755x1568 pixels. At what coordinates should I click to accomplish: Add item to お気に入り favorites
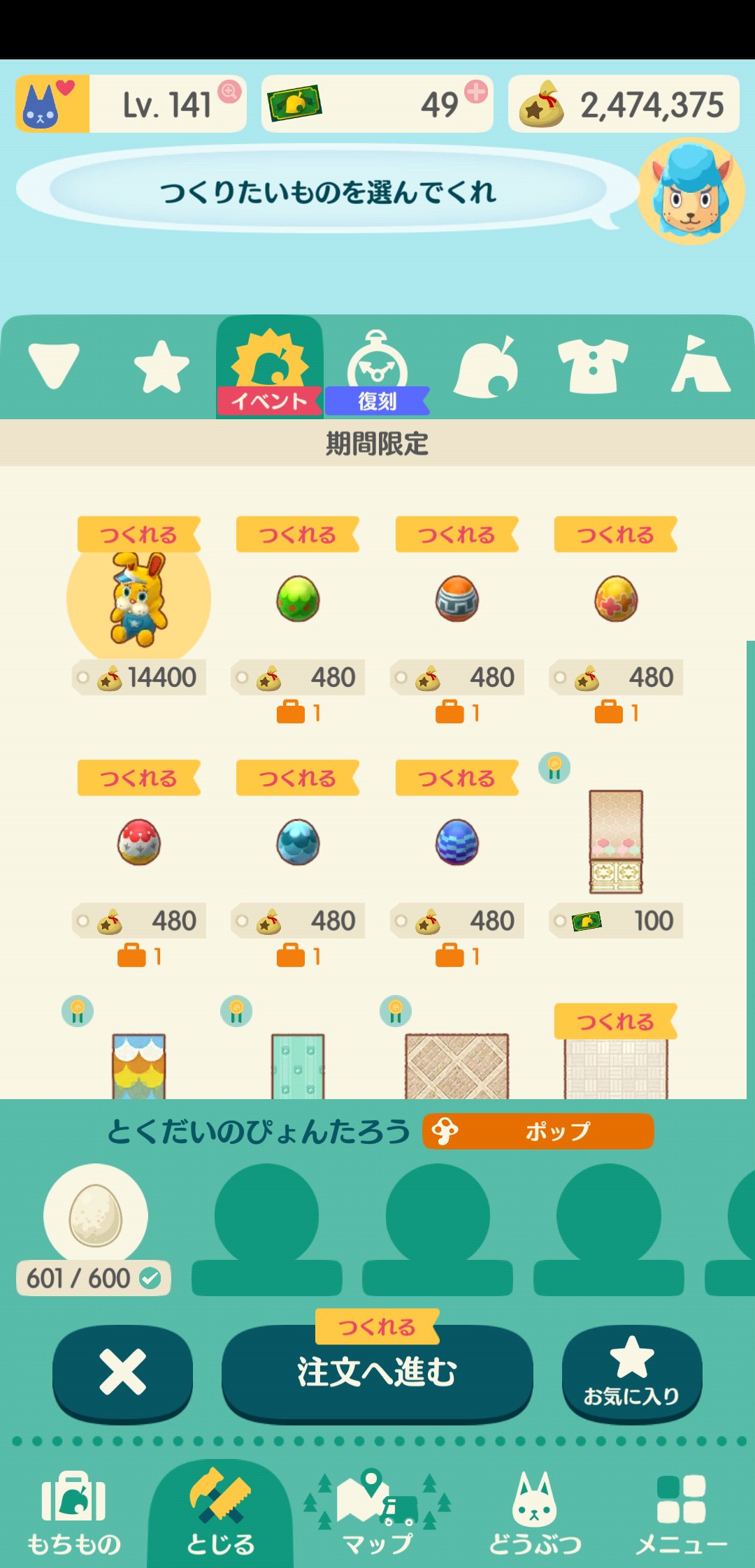631,1372
